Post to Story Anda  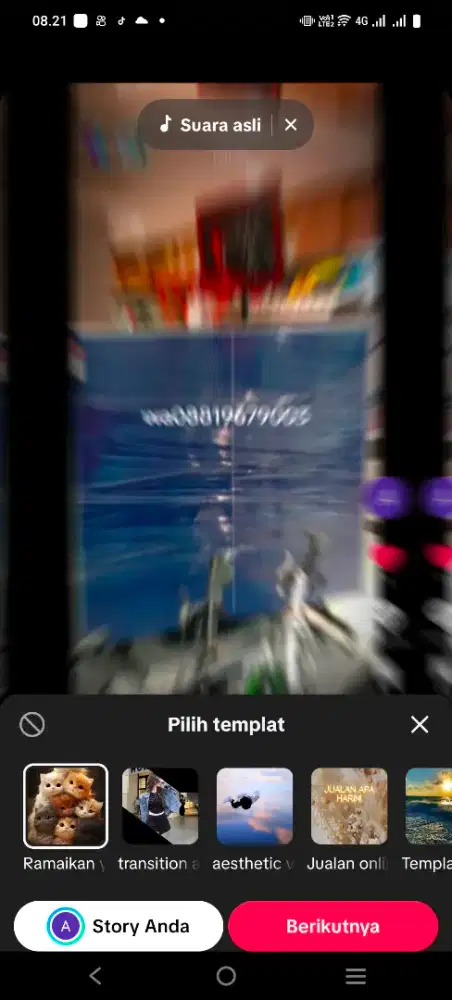point(119,926)
